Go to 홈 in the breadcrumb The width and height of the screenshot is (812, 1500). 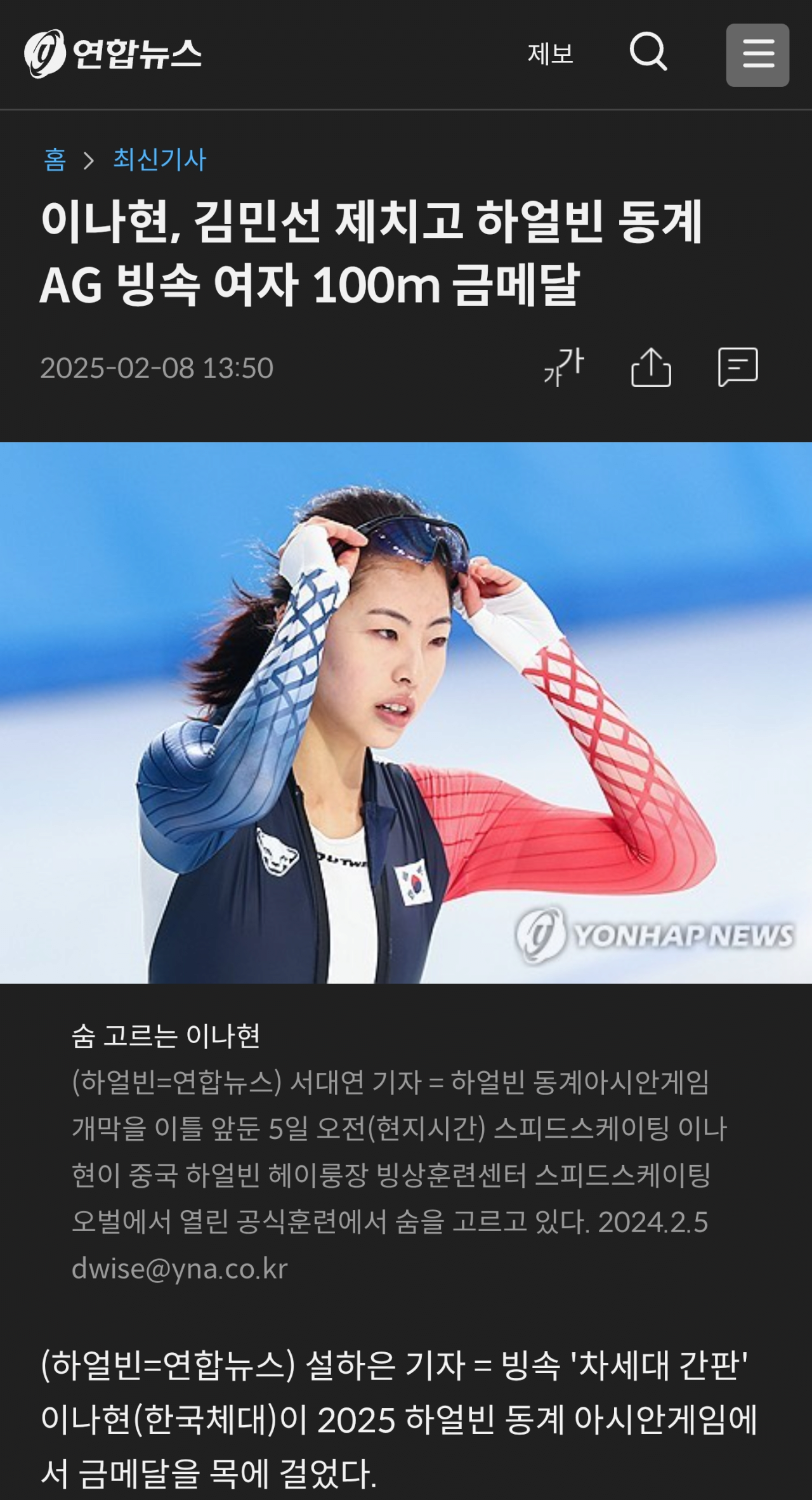tap(55, 159)
